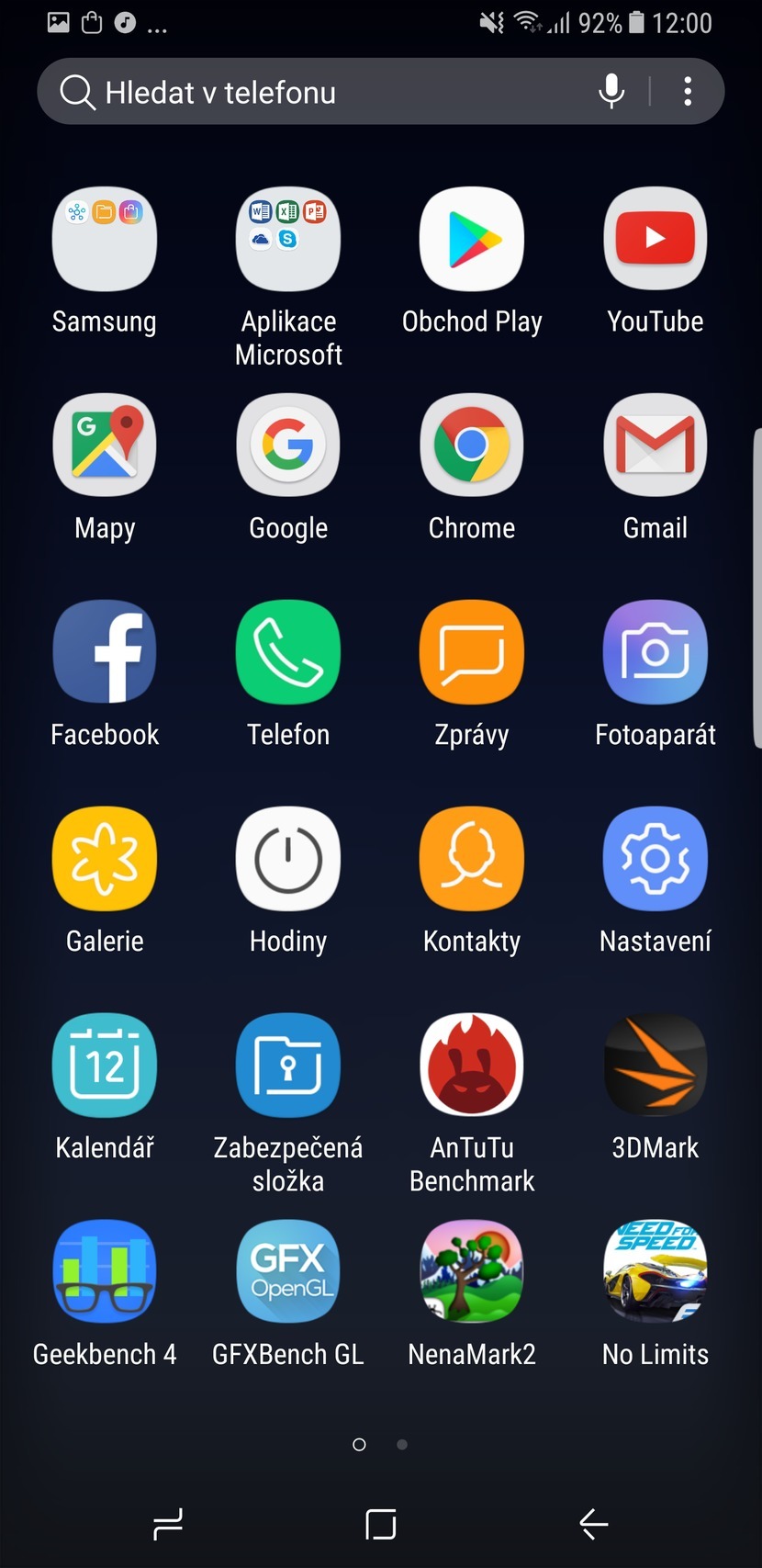Viewport: 762px width, 1568px height.
Task: Open Geekbench 4
Action: click(104, 1271)
